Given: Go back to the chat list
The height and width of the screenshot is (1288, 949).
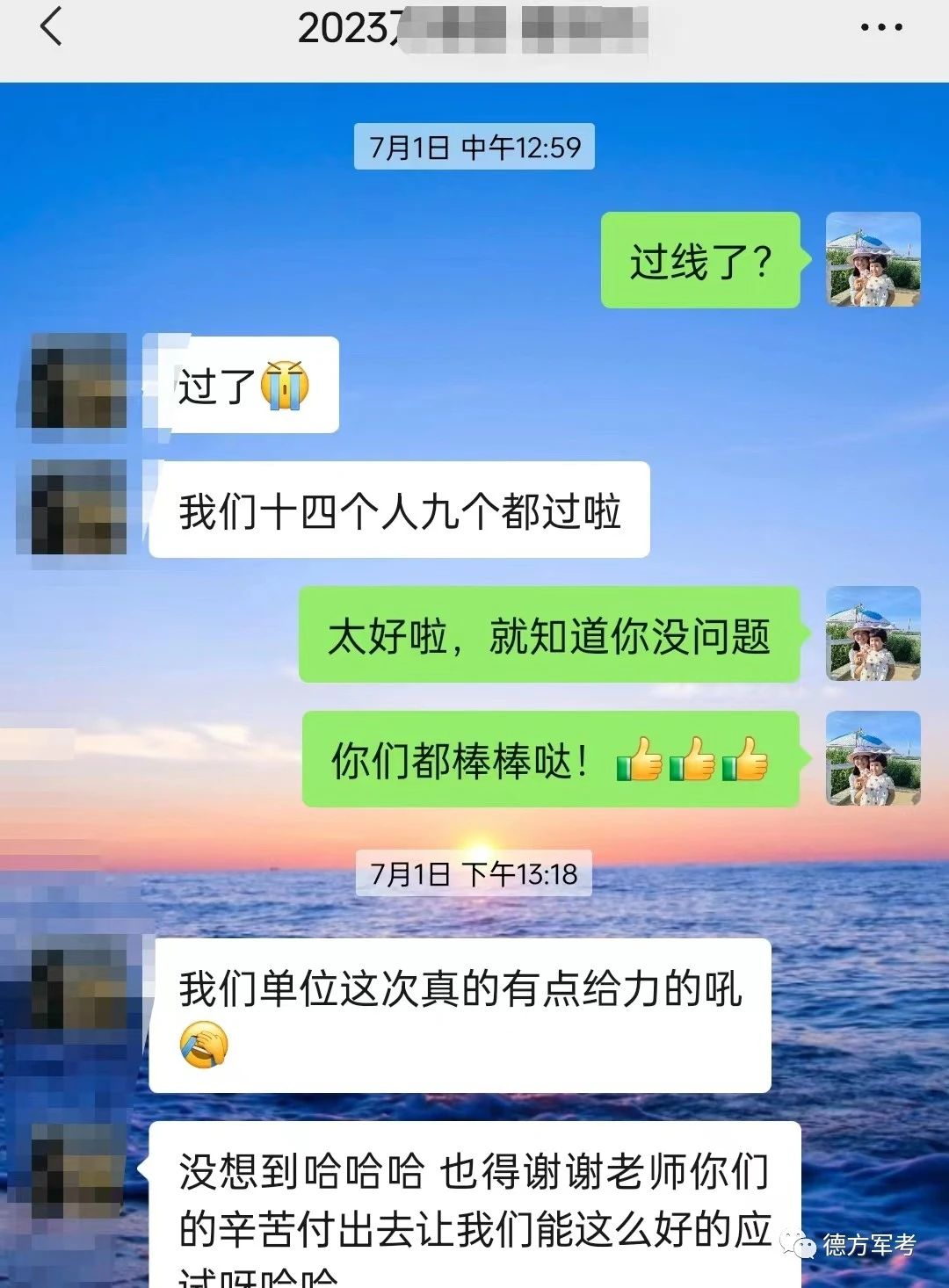Looking at the screenshot, I should tap(51, 26).
